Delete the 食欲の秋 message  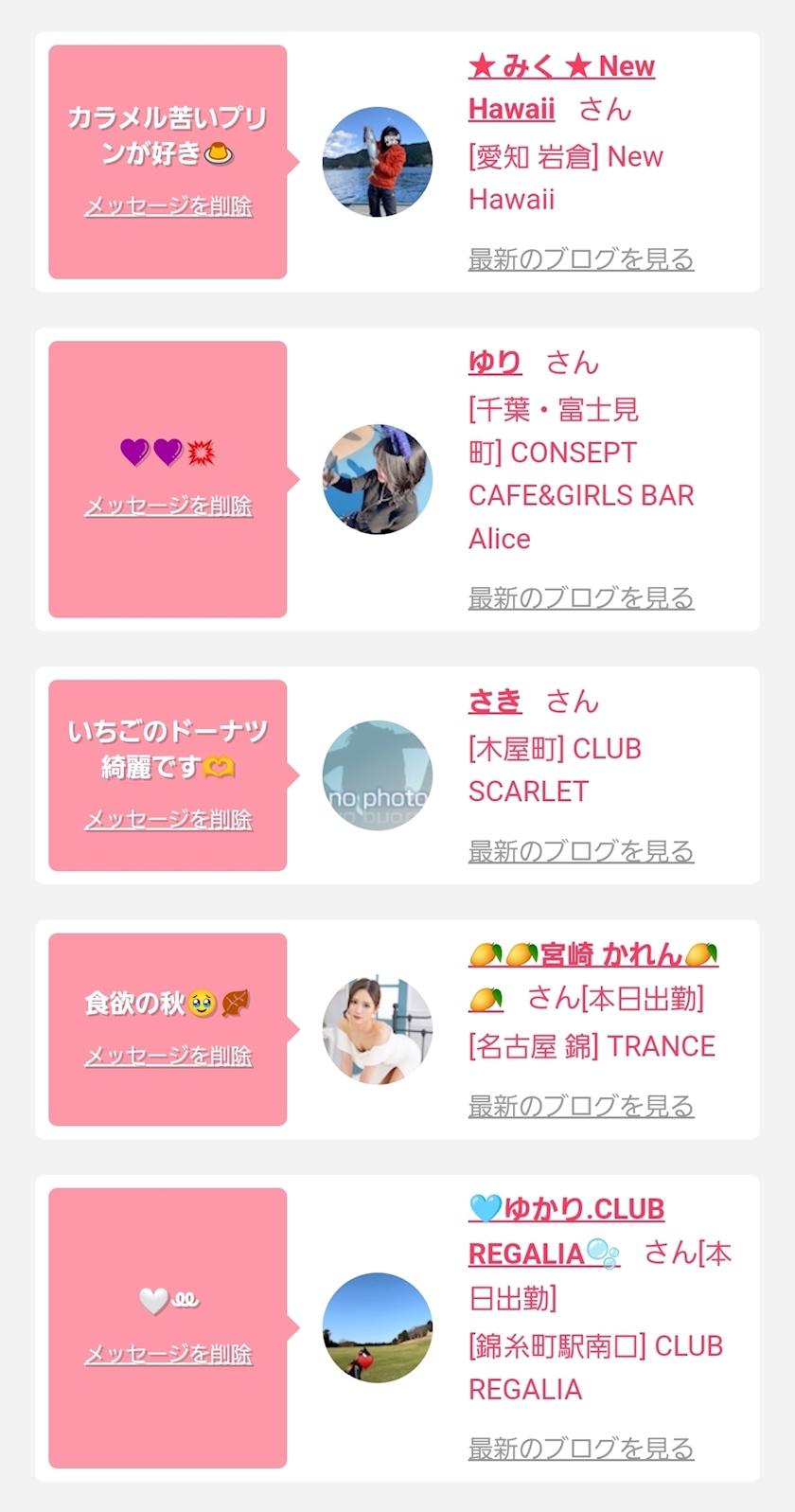tap(168, 1056)
